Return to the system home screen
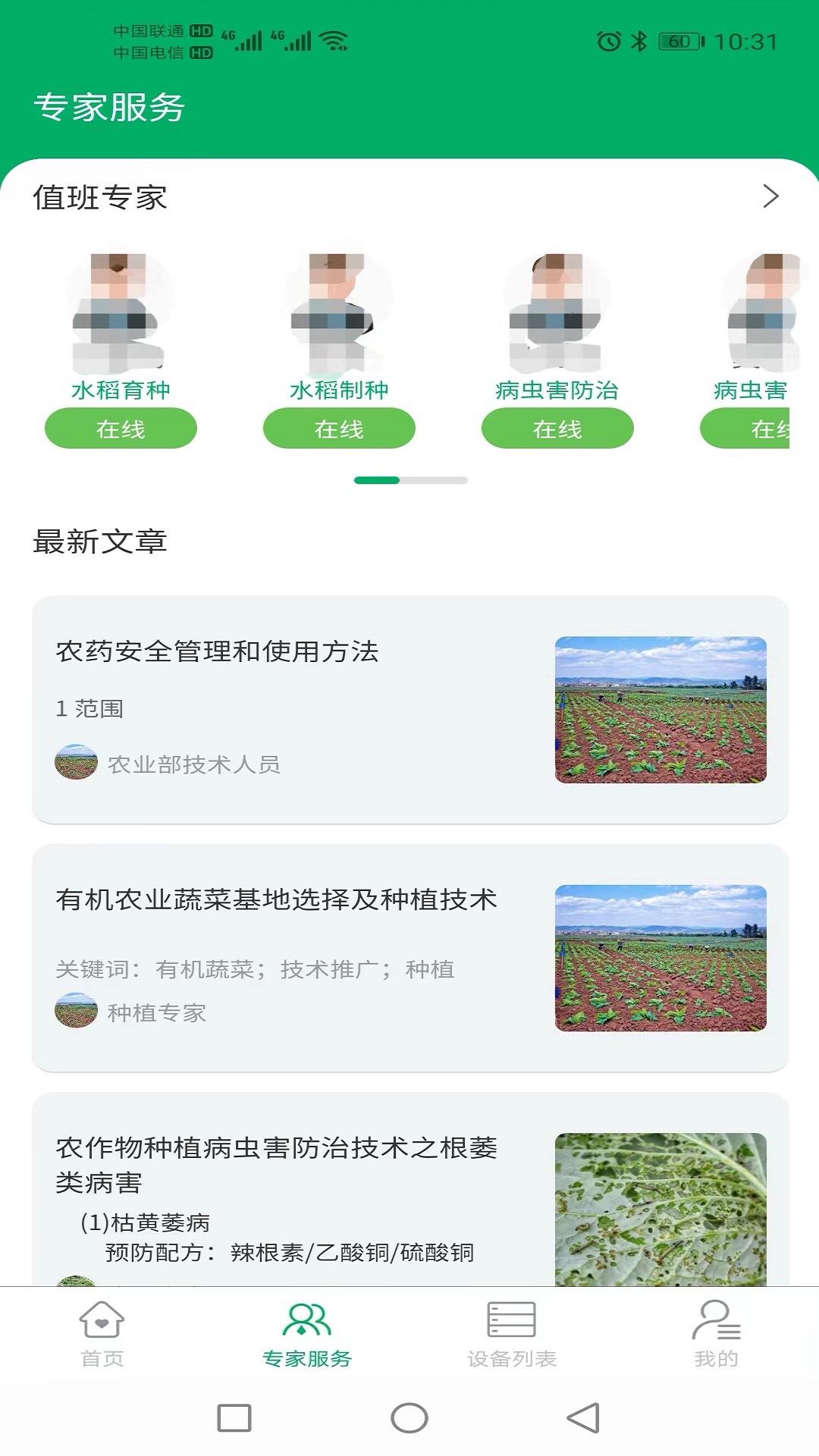This screenshot has width=819, height=1456. pos(409,1418)
